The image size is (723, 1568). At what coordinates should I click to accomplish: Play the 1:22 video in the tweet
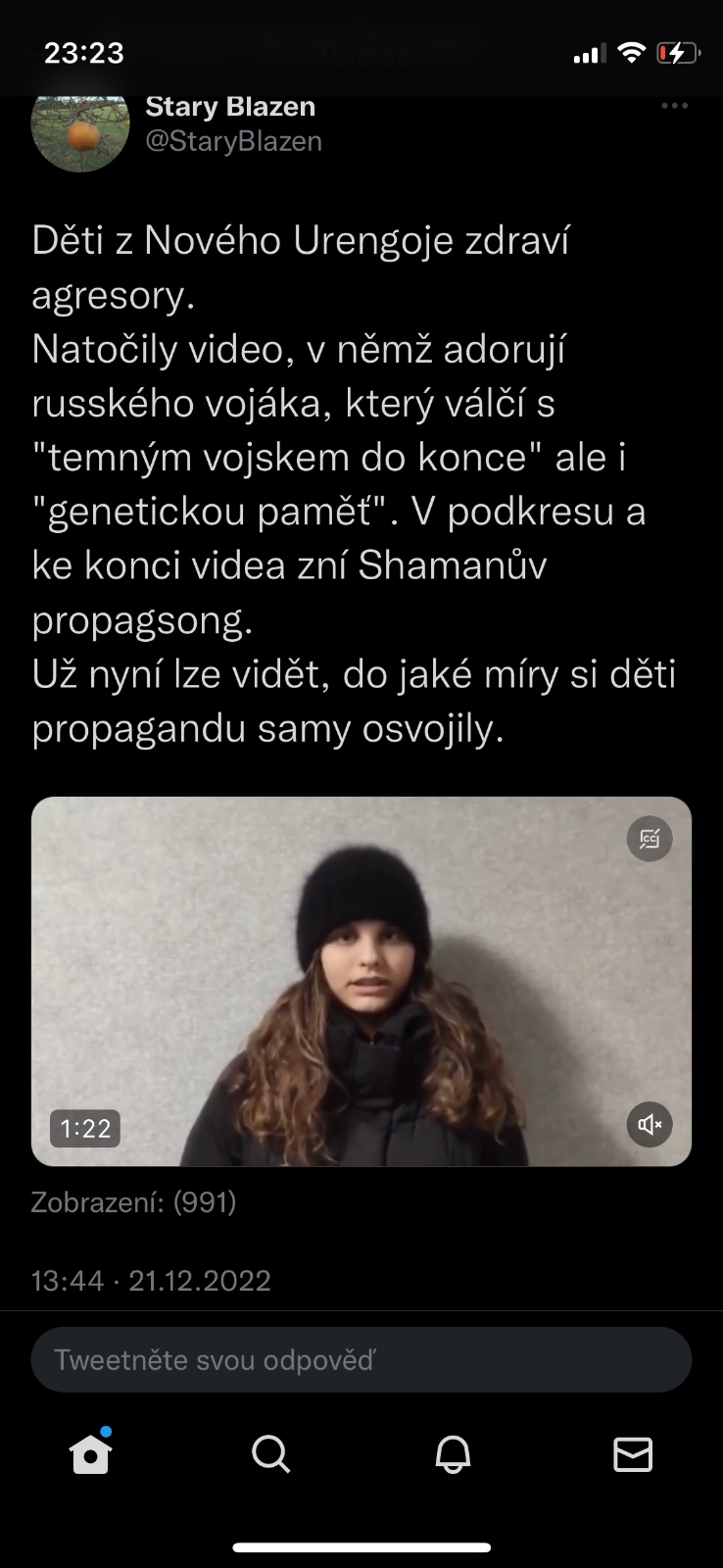(x=361, y=981)
